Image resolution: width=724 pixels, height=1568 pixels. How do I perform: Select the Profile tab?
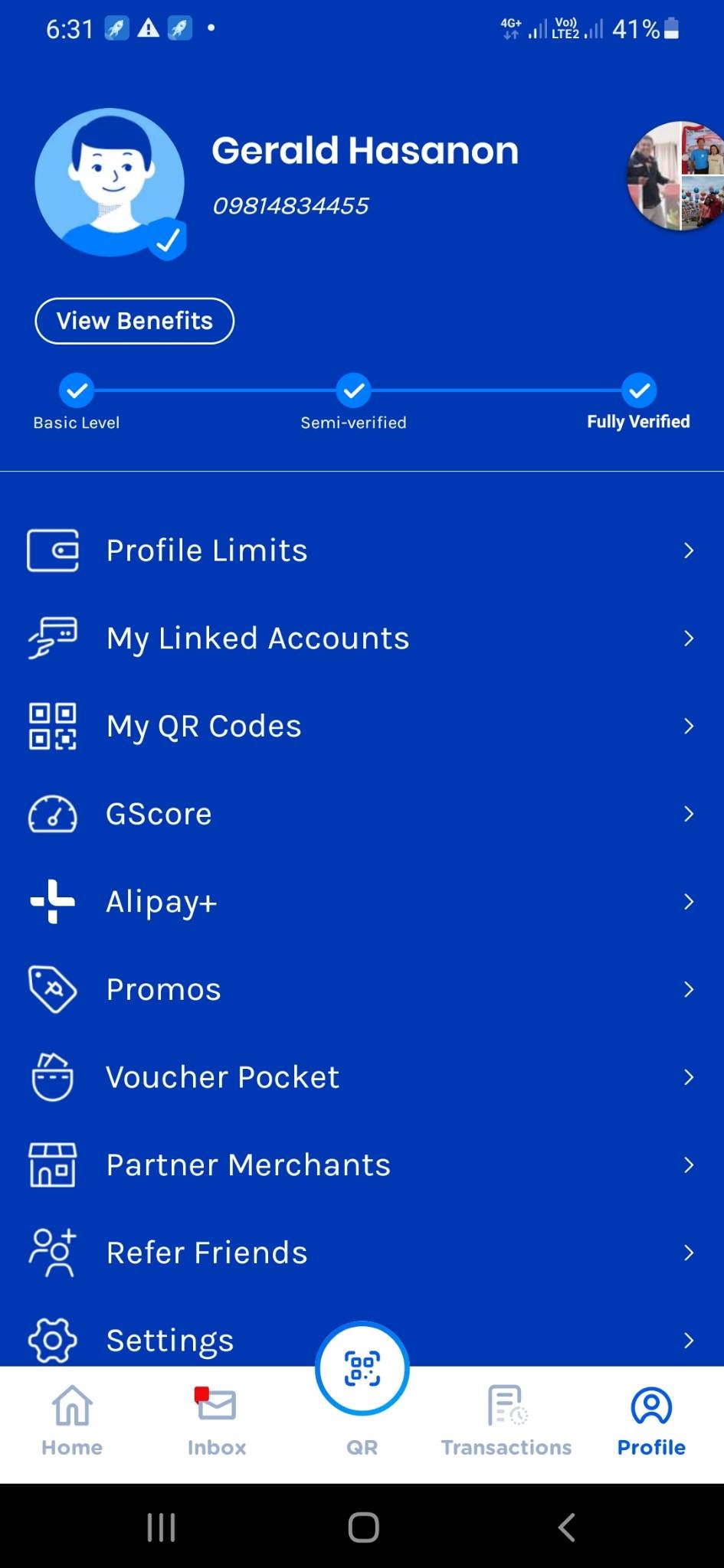[x=651, y=1422]
